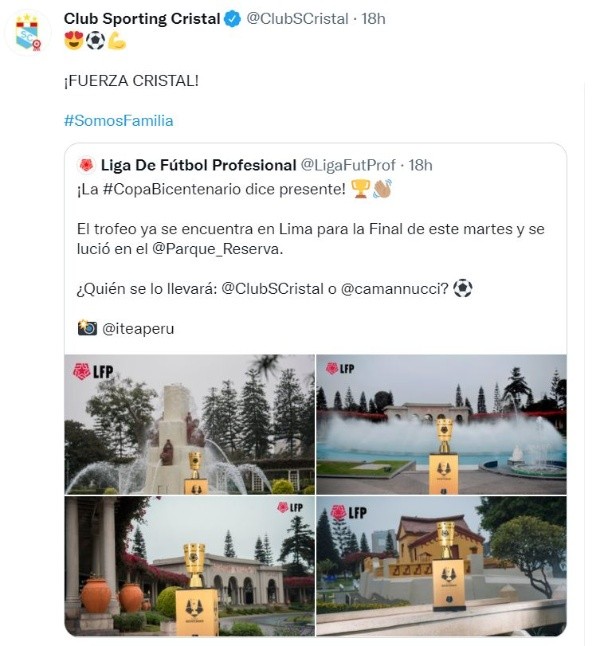Open the Club Sporting Cristal account name

point(142,18)
